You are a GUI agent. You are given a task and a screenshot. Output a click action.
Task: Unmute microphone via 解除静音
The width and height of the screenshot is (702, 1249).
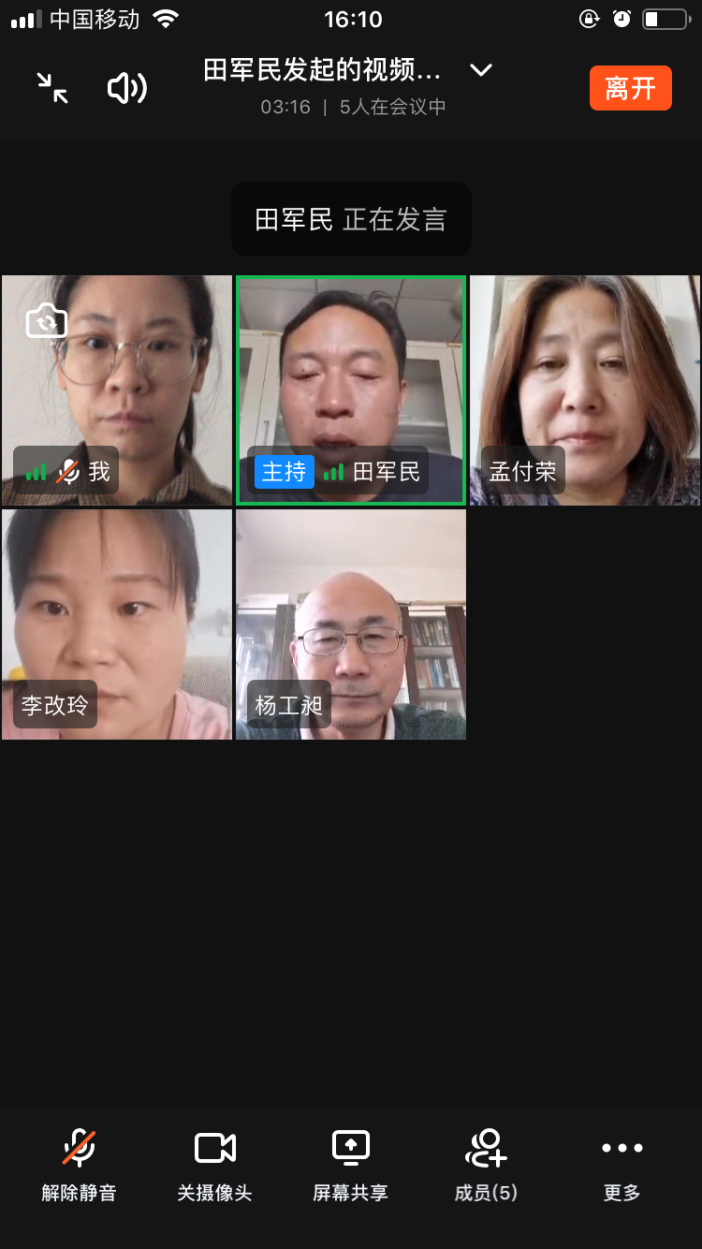(79, 1165)
